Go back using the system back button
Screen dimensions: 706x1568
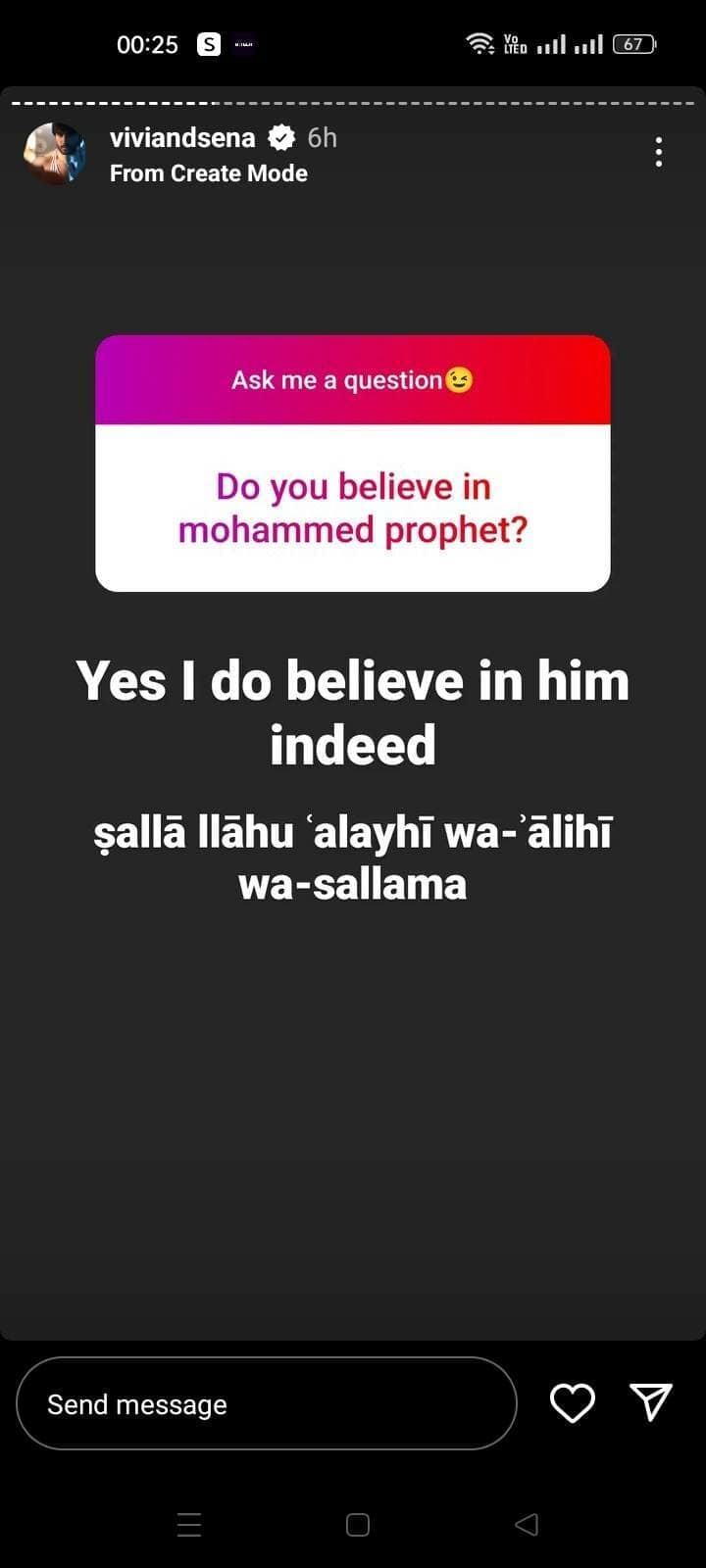(x=527, y=1524)
